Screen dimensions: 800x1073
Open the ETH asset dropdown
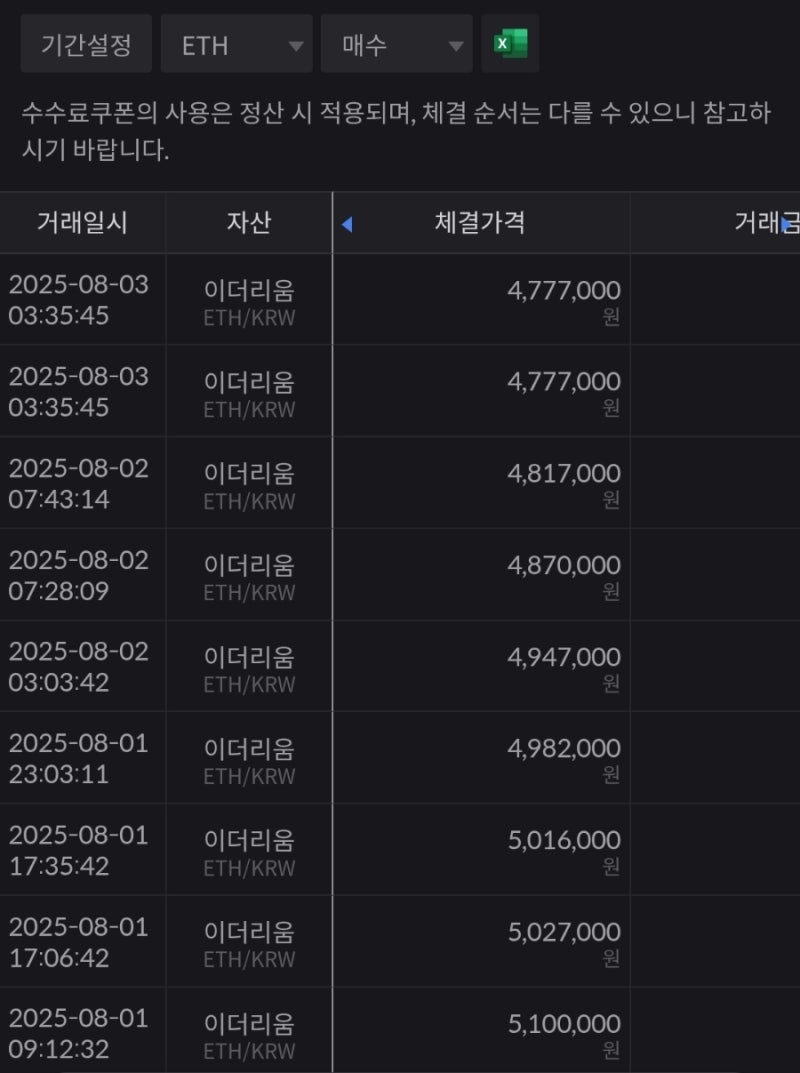tap(236, 44)
